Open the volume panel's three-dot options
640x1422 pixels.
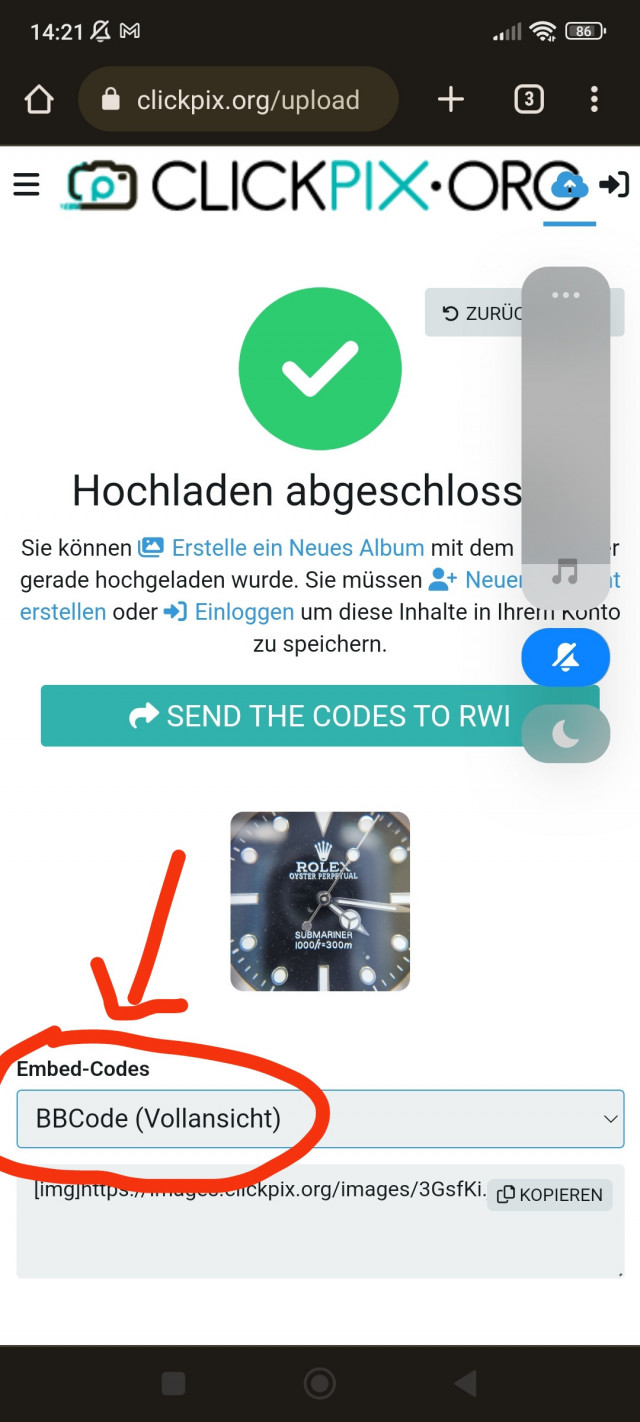565,295
